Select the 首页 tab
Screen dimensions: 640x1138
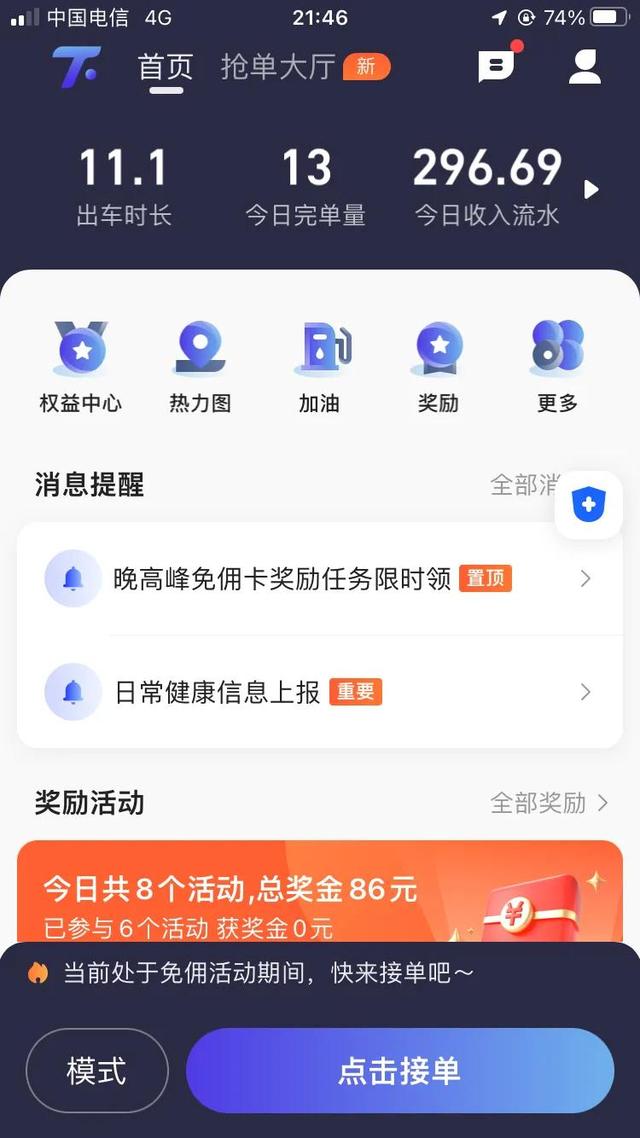[x=166, y=67]
